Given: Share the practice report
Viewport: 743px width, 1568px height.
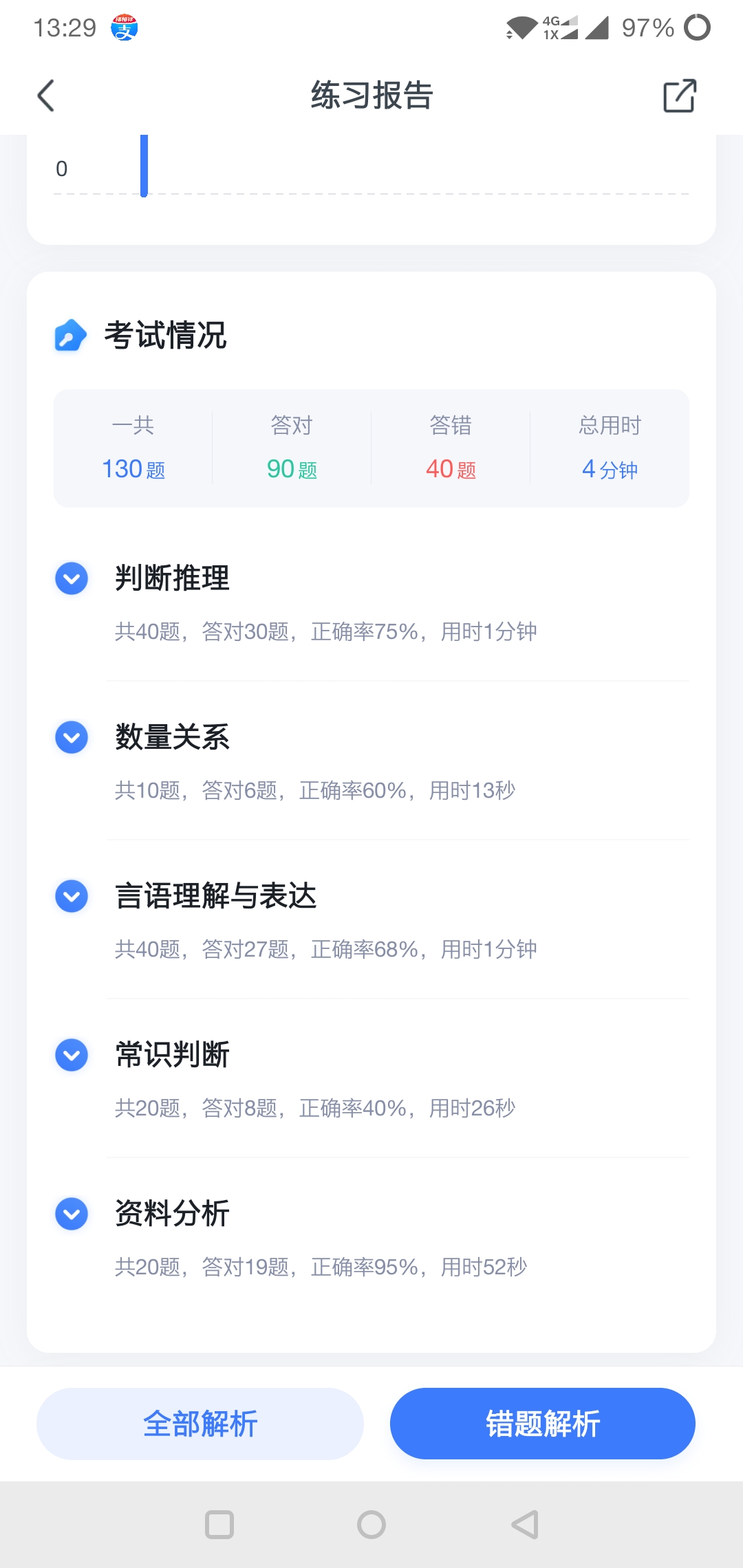Looking at the screenshot, I should (x=679, y=96).
